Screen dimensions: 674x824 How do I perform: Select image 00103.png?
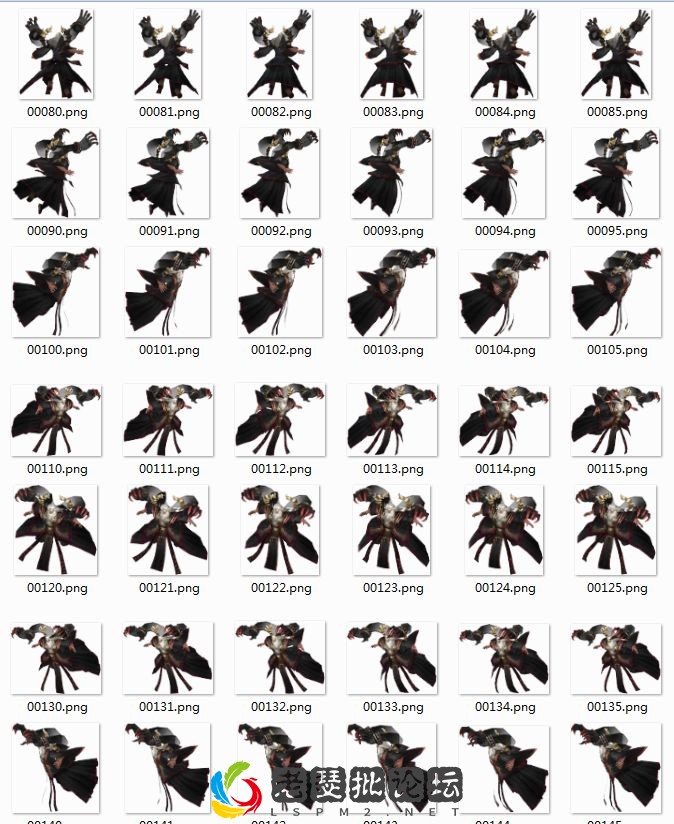(x=392, y=292)
